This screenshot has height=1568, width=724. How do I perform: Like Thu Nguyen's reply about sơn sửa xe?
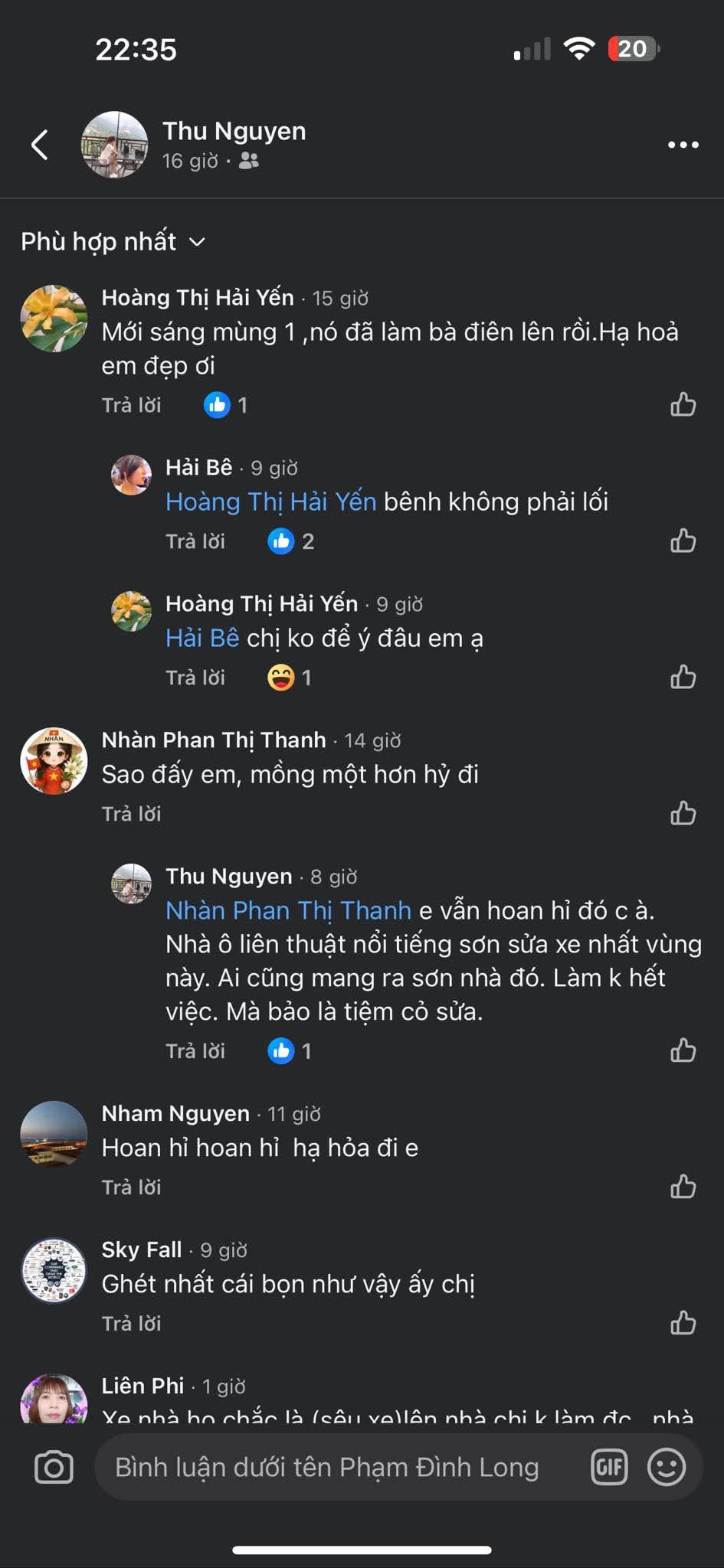pos(683,1050)
